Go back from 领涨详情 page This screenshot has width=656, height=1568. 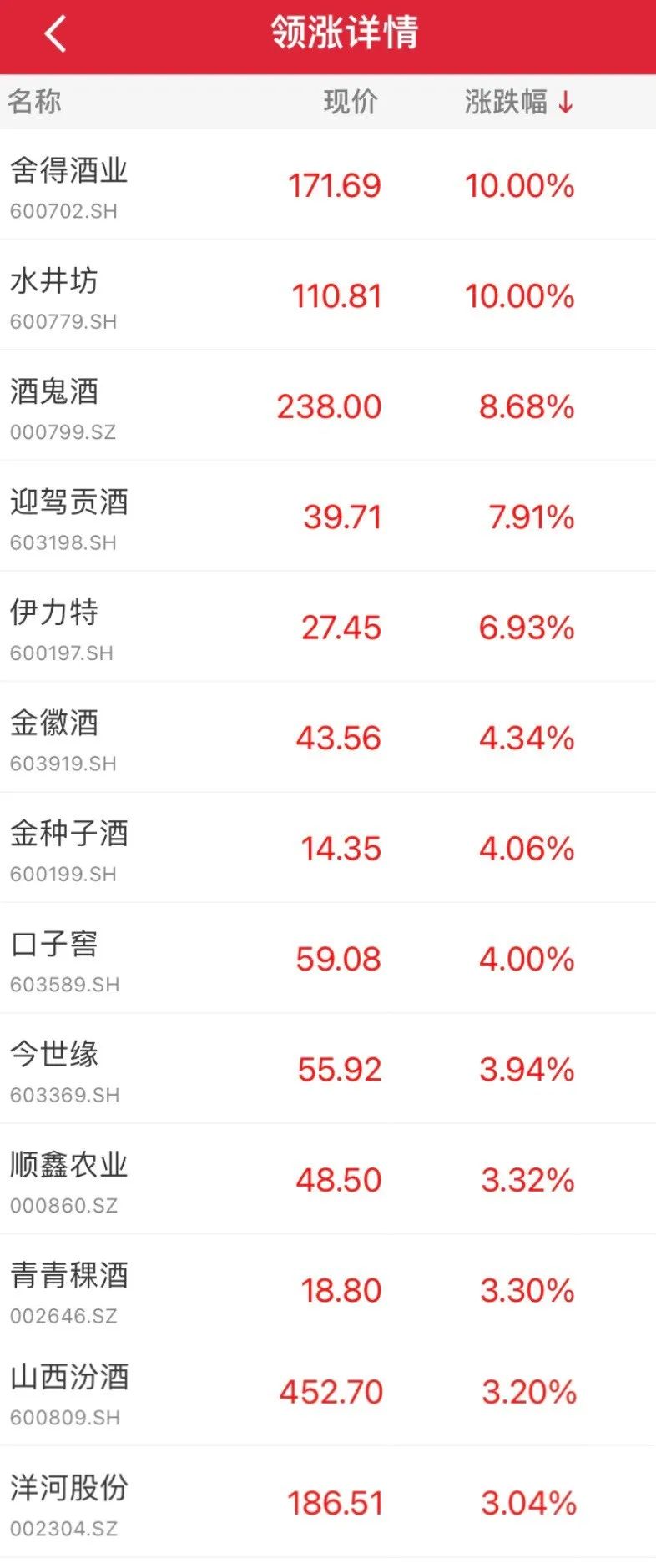[55, 35]
